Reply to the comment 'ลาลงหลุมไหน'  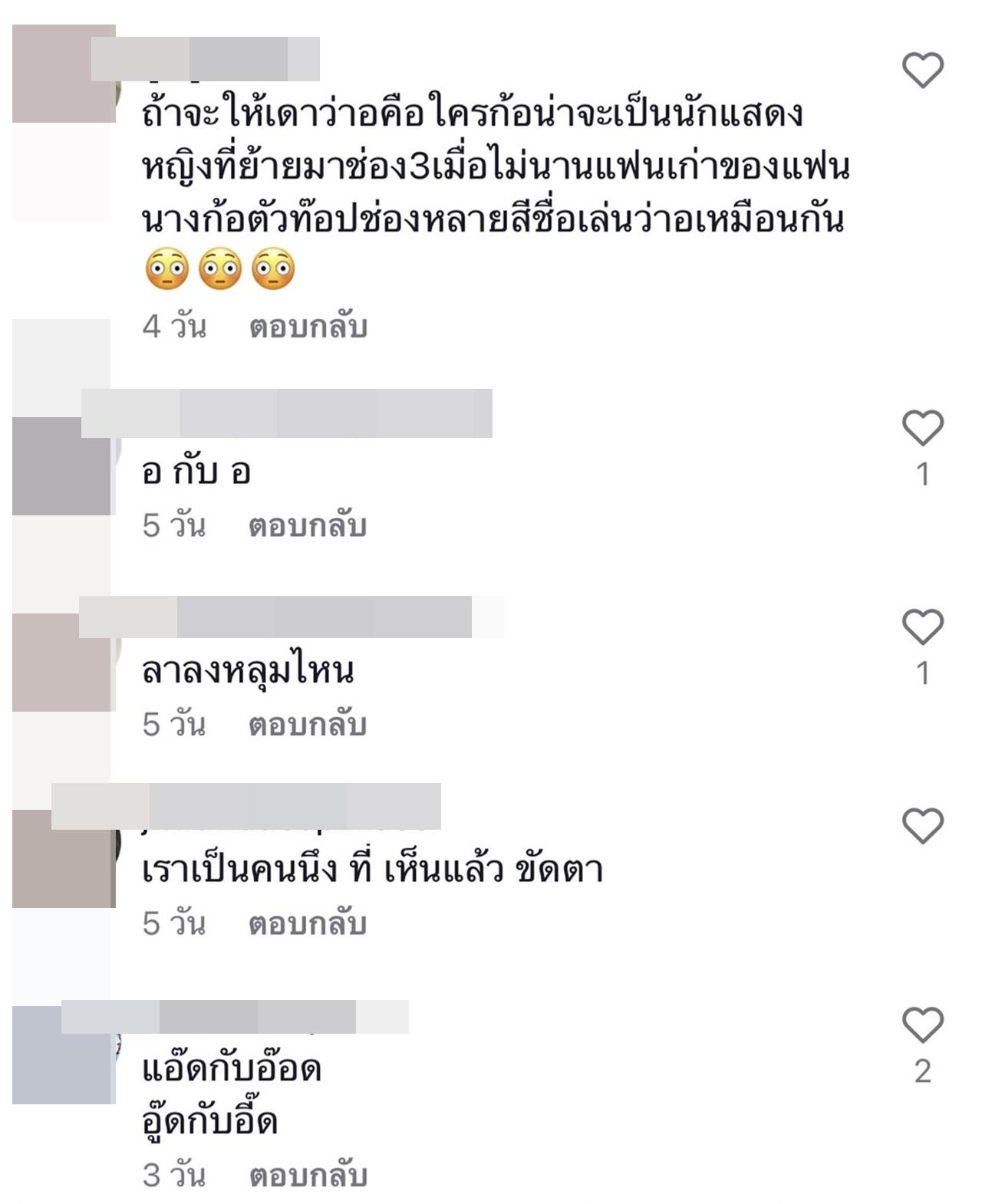point(307,725)
